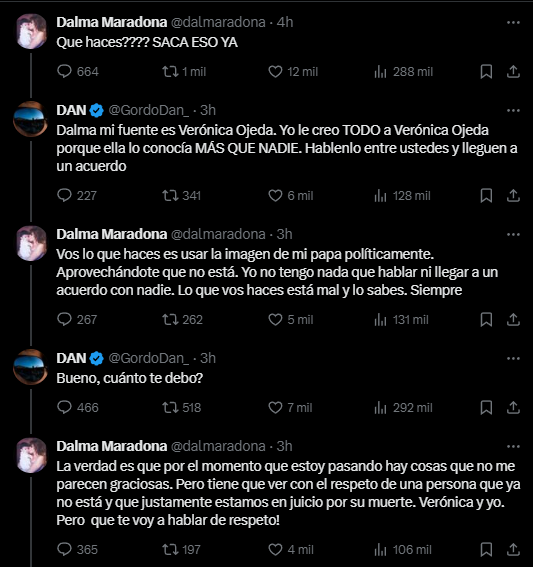Reply to "Bueno, cuánto te debo?" tweet

click(78, 408)
